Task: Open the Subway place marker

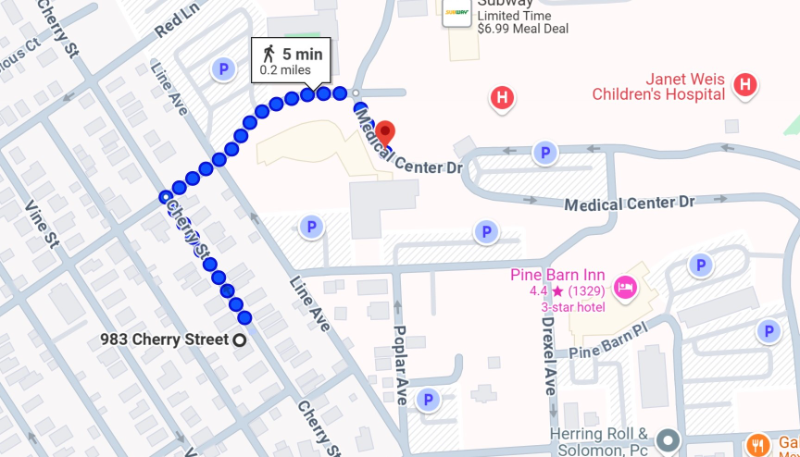Action: tap(456, 12)
